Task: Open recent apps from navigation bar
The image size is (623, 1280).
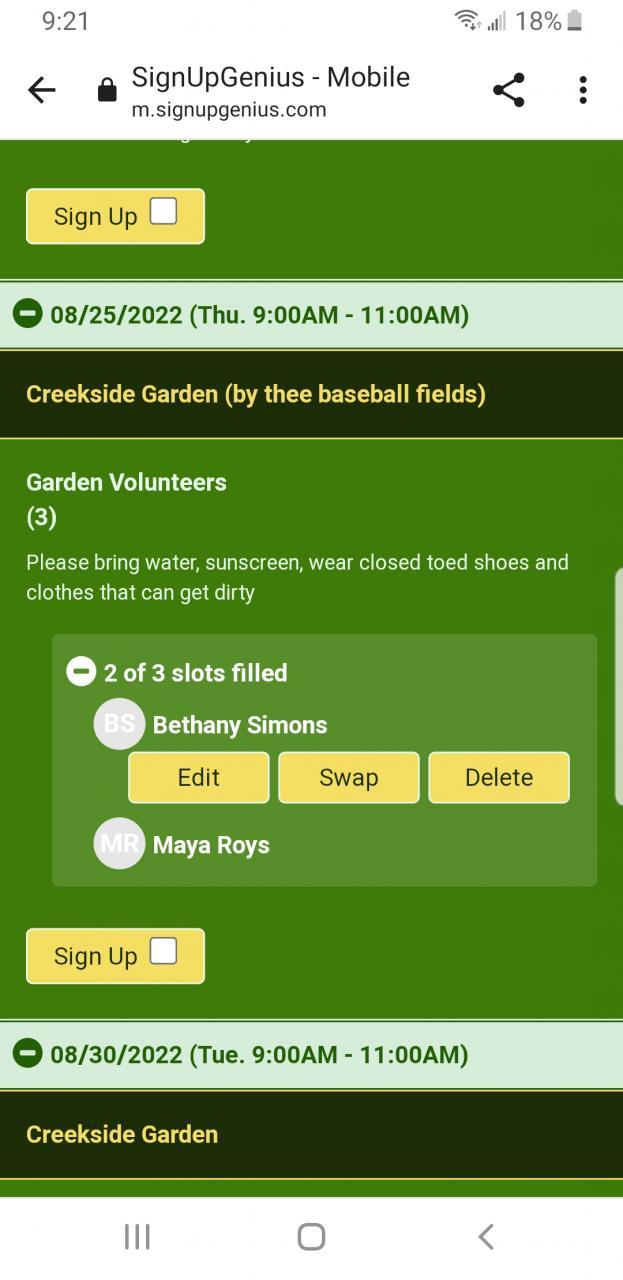Action: coord(137,1237)
